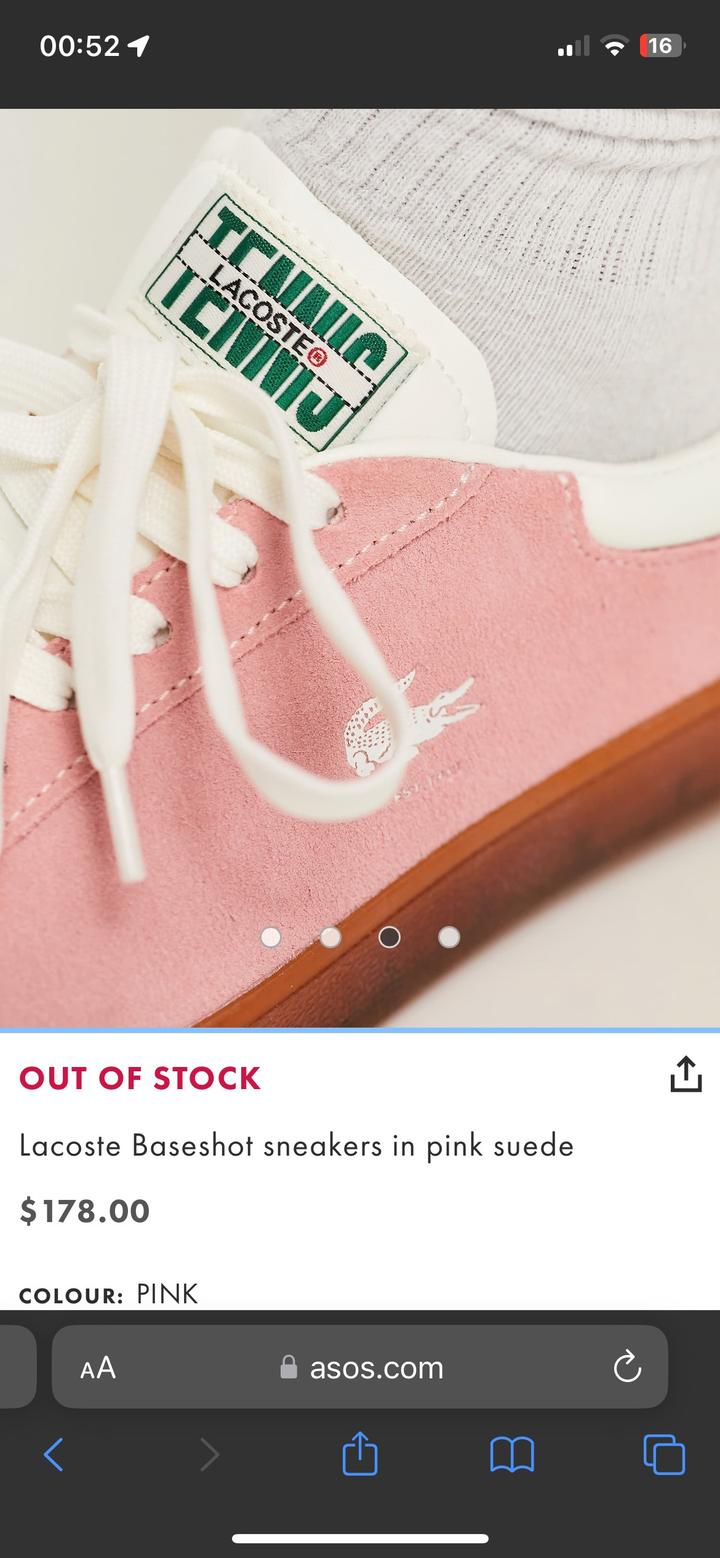
Task: Reload the asos.com page
Action: coord(626,1367)
